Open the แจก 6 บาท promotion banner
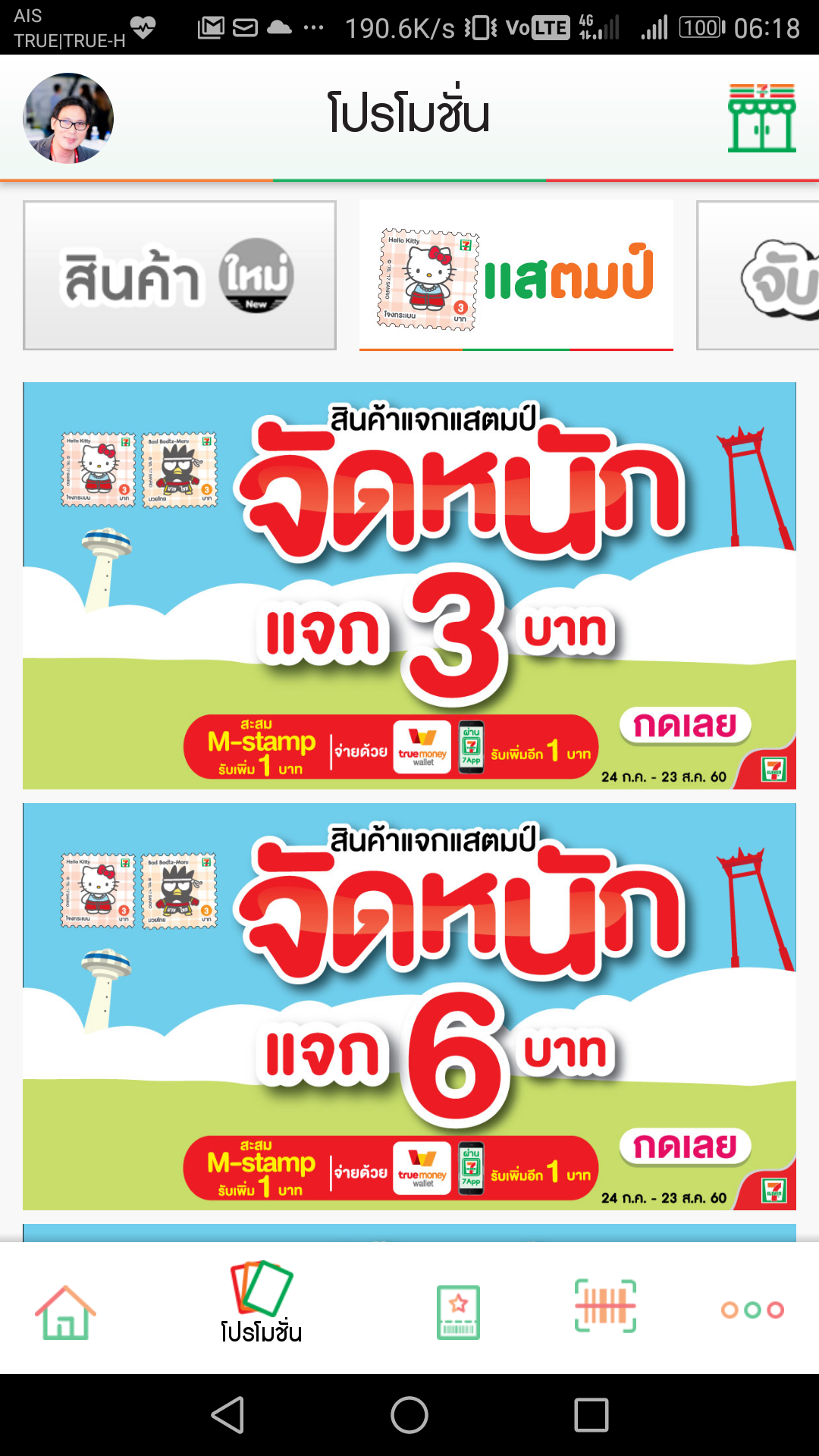Viewport: 819px width, 1456px height. point(409,1006)
